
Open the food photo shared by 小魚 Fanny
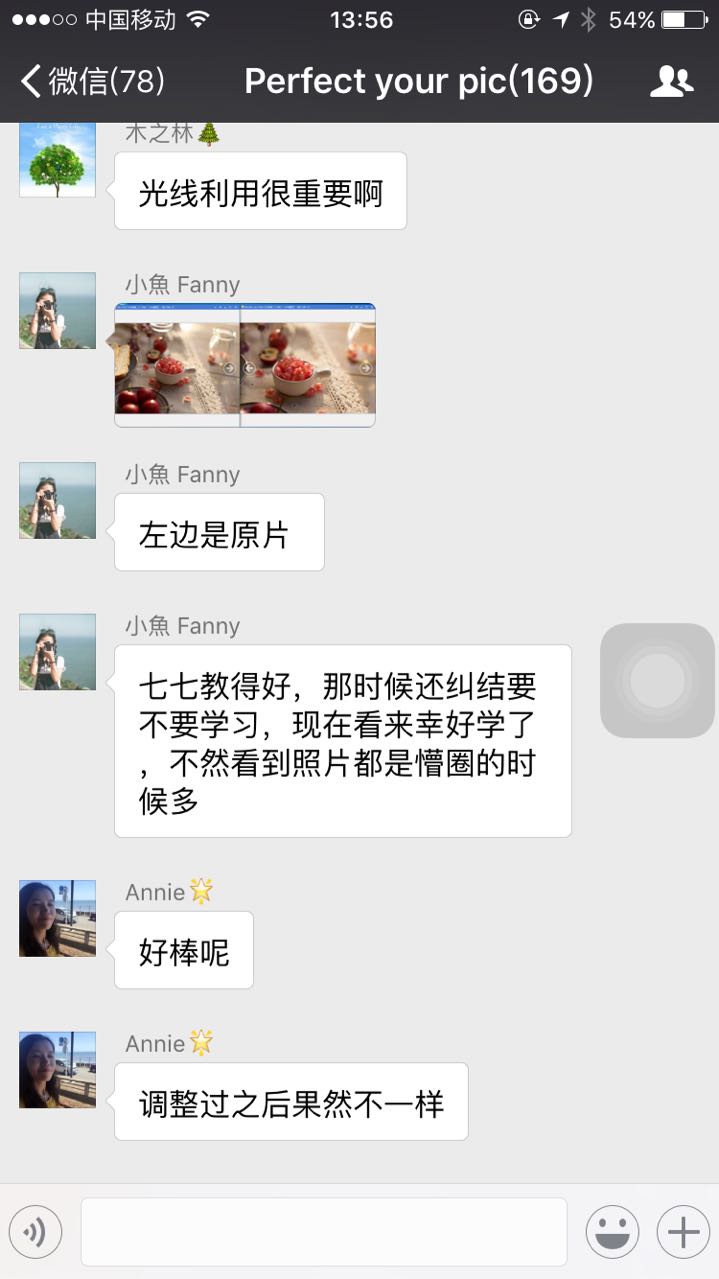pos(245,365)
